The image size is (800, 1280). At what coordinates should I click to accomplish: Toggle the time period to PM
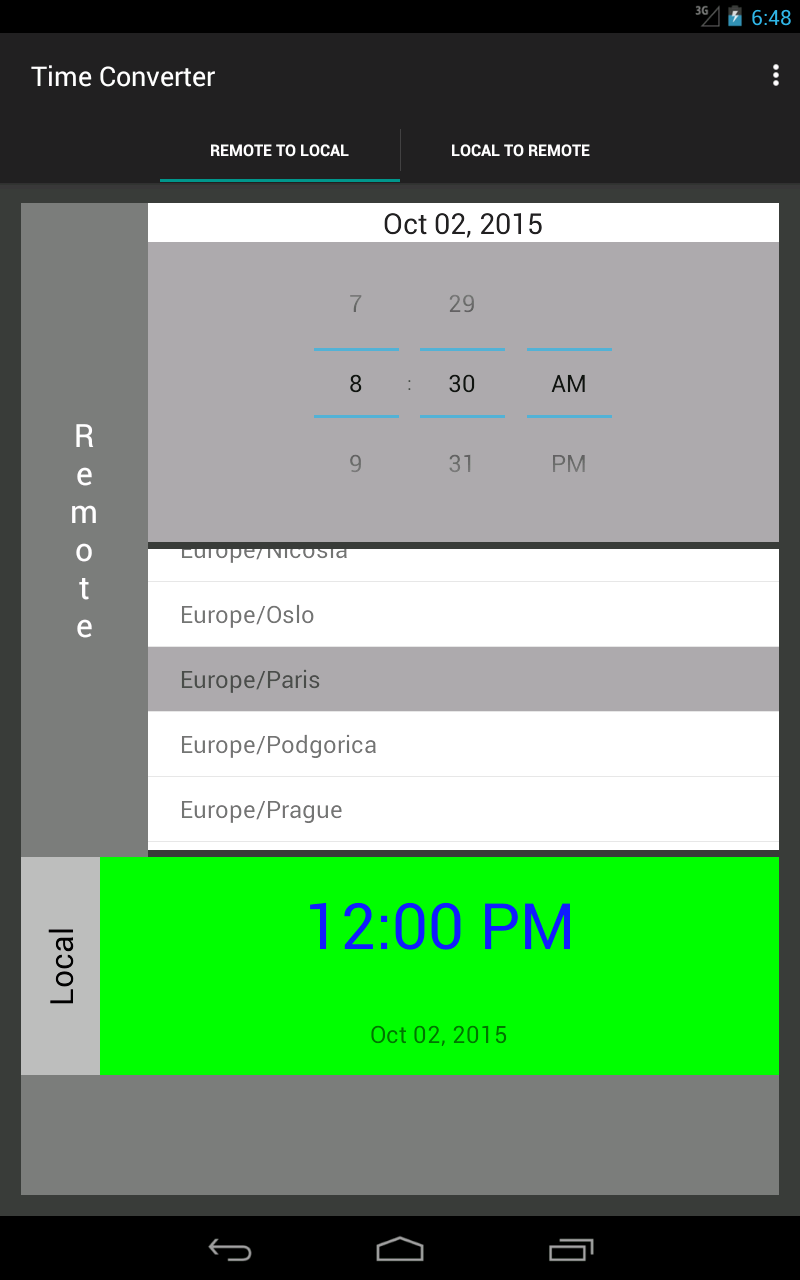point(569,463)
